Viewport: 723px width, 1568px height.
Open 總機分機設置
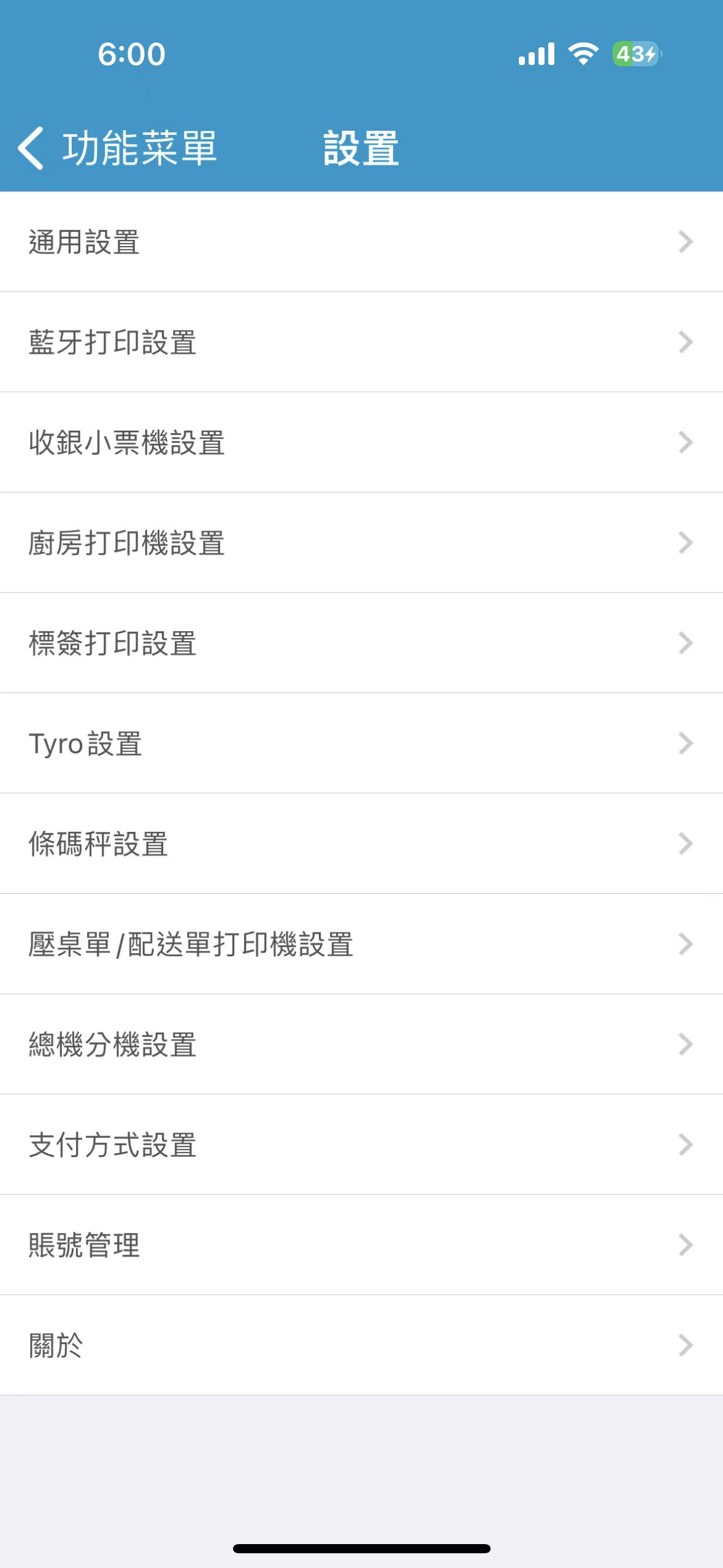tap(361, 1044)
